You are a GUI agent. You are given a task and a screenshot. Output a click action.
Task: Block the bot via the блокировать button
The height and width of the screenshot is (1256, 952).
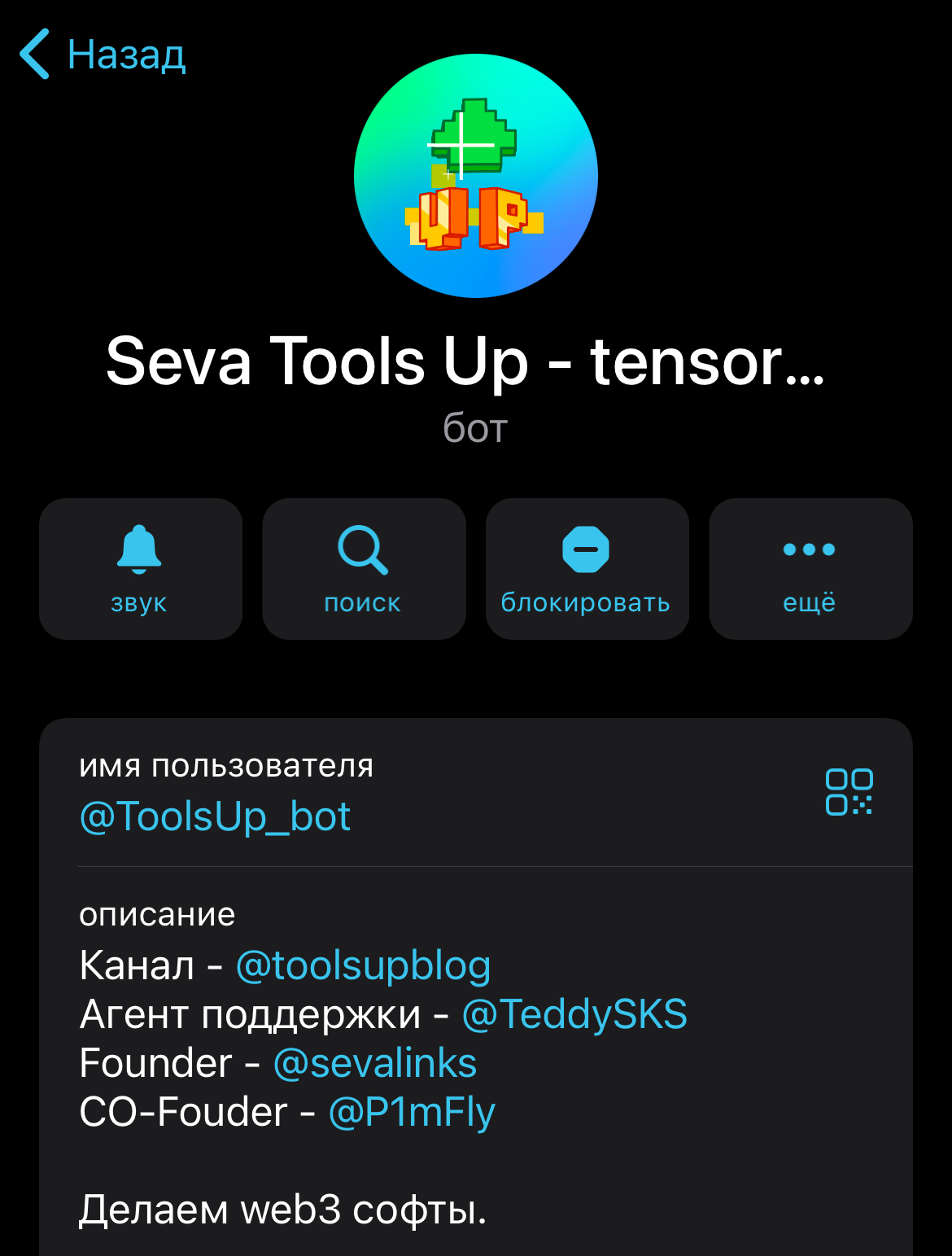(587, 569)
